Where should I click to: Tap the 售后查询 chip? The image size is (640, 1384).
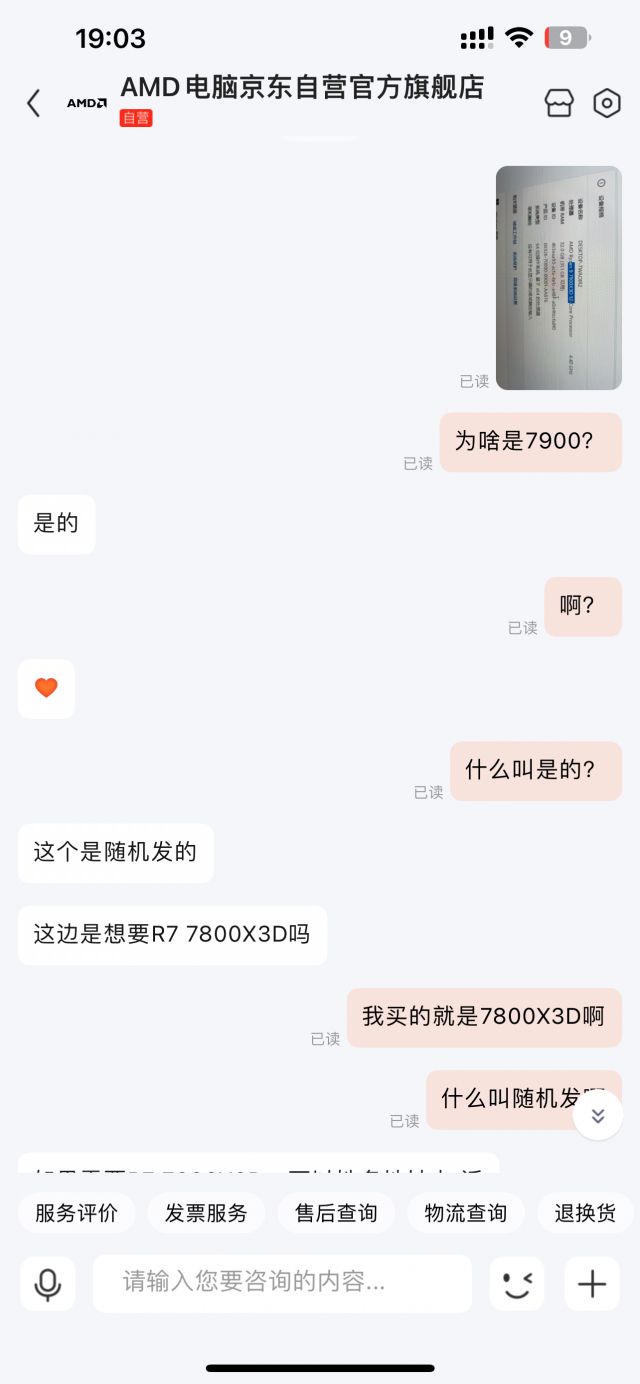[336, 1213]
